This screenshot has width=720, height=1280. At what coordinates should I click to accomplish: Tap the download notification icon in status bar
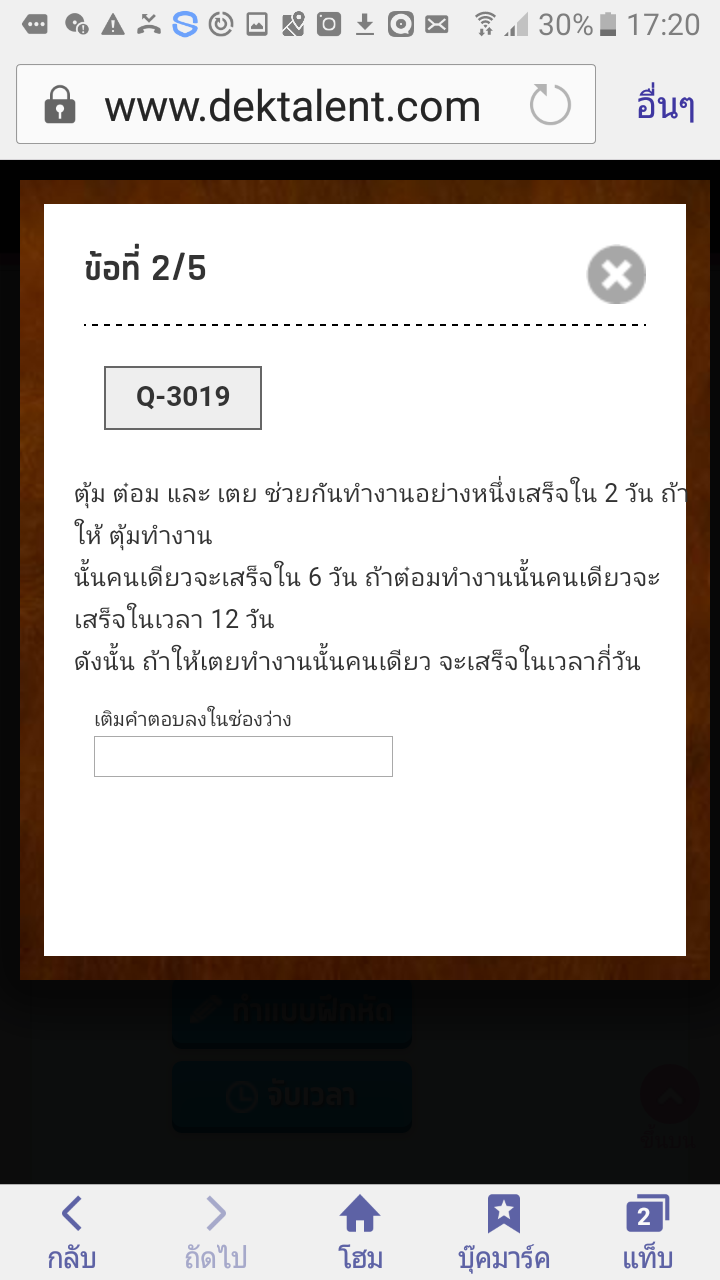point(363,22)
